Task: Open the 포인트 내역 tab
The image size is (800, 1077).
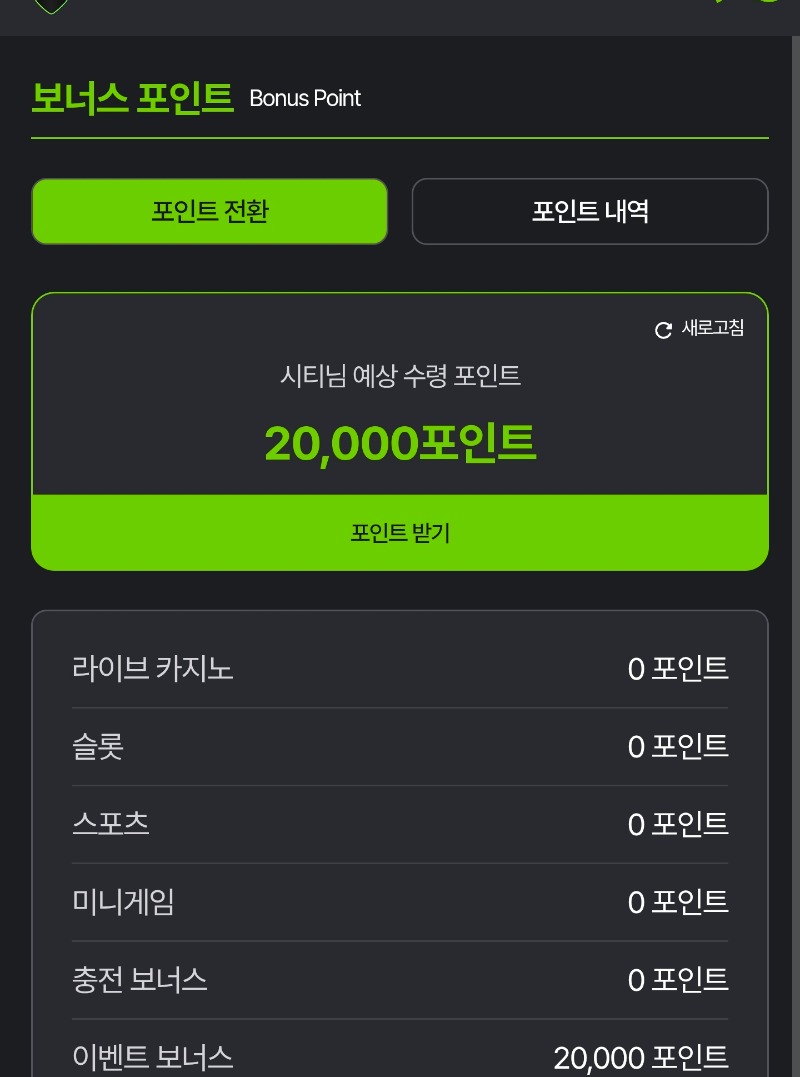Action: (590, 211)
